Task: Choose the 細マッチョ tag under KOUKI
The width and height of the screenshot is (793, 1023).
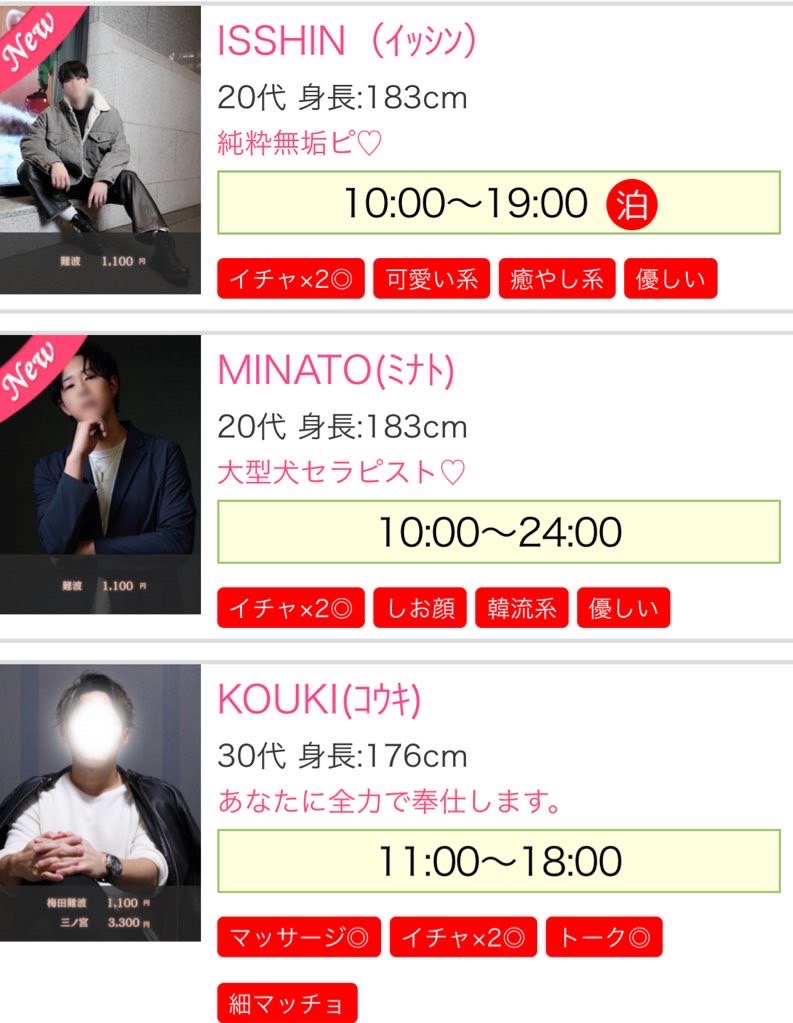Action: [x=287, y=1004]
